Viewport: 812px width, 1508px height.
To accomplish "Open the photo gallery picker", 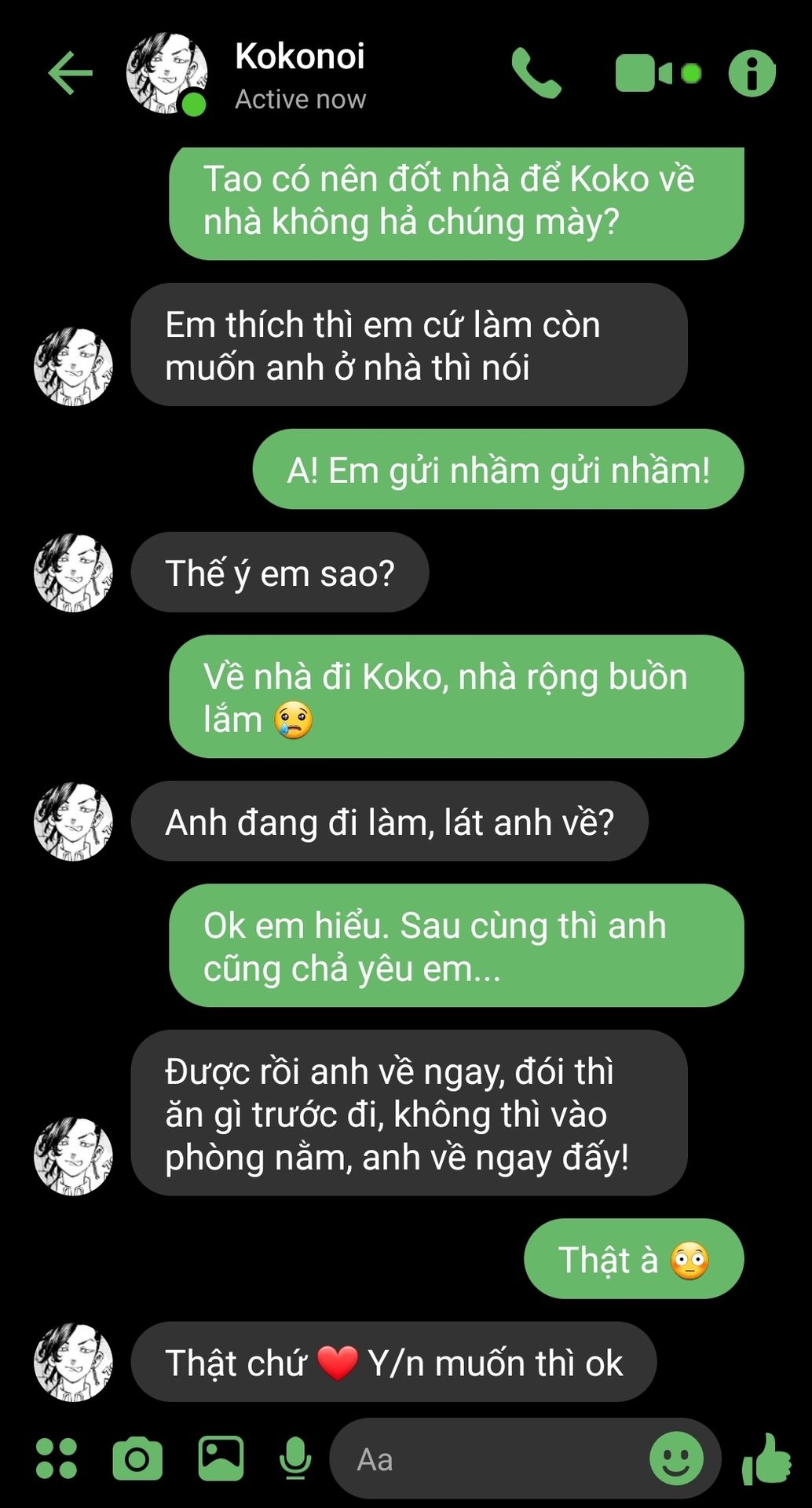I will coord(221,1459).
